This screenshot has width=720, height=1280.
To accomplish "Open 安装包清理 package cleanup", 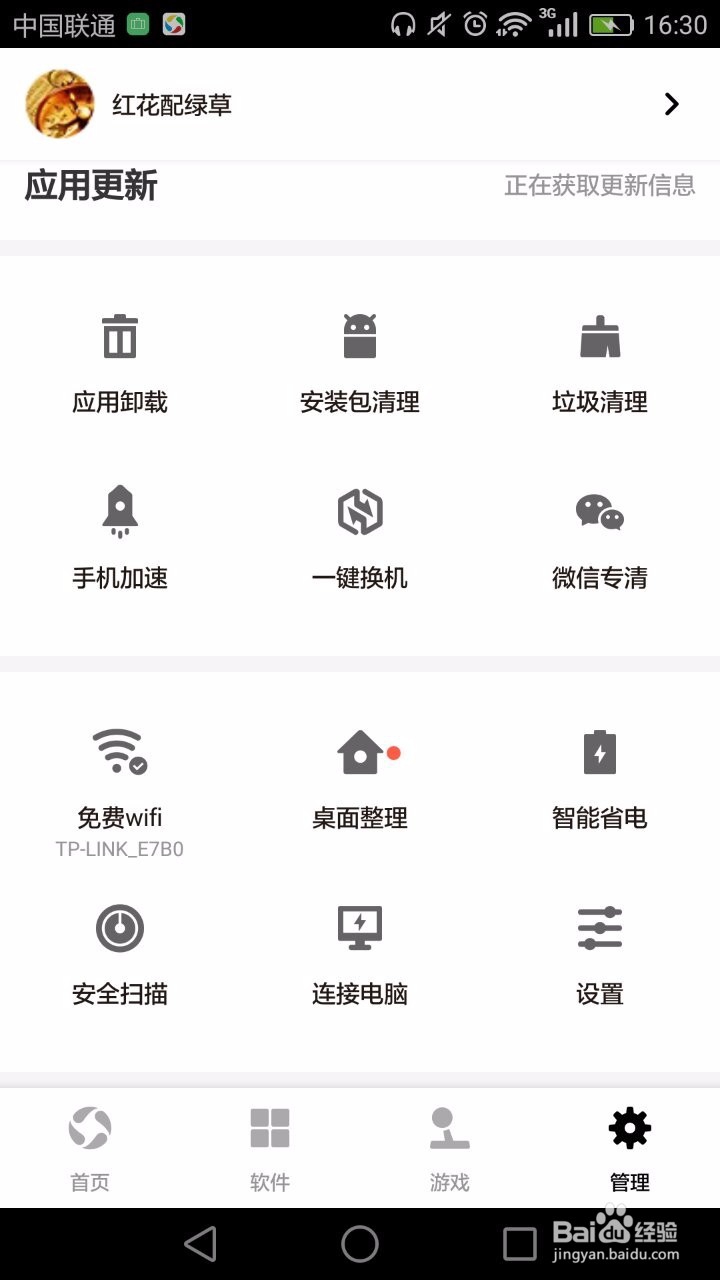I will coord(360,362).
